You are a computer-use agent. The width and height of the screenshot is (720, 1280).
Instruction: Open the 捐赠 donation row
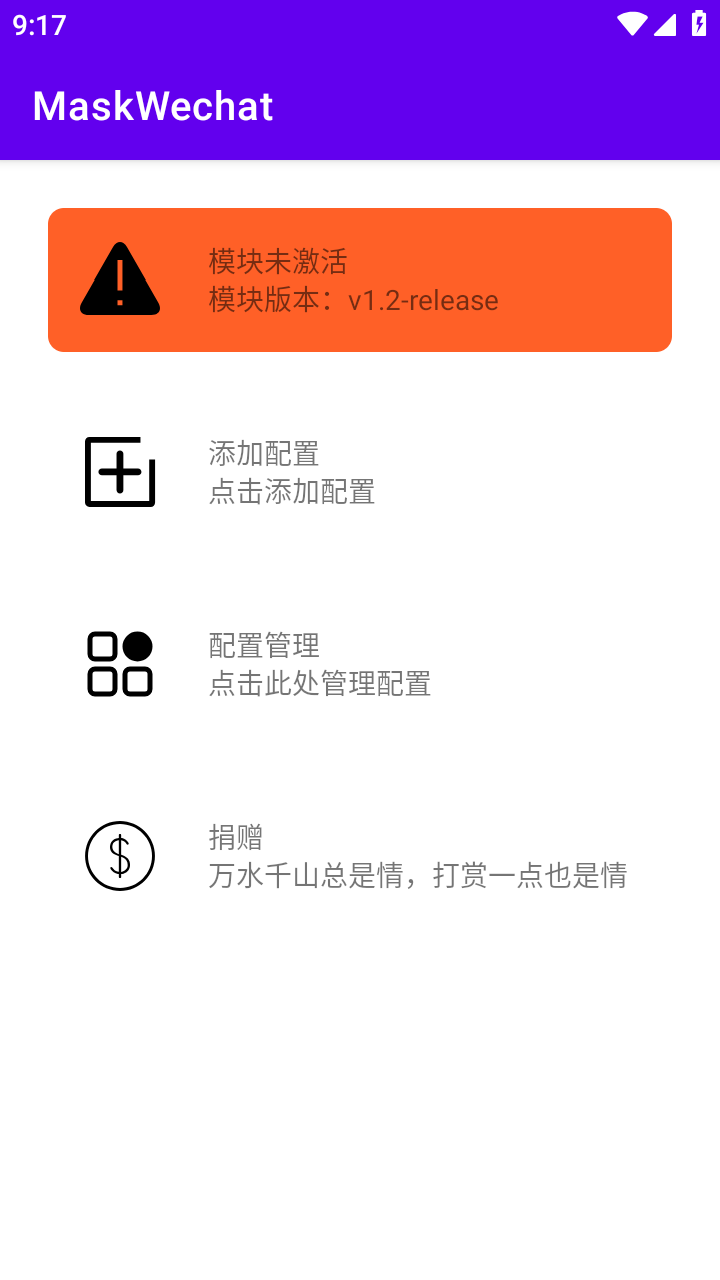click(x=360, y=856)
